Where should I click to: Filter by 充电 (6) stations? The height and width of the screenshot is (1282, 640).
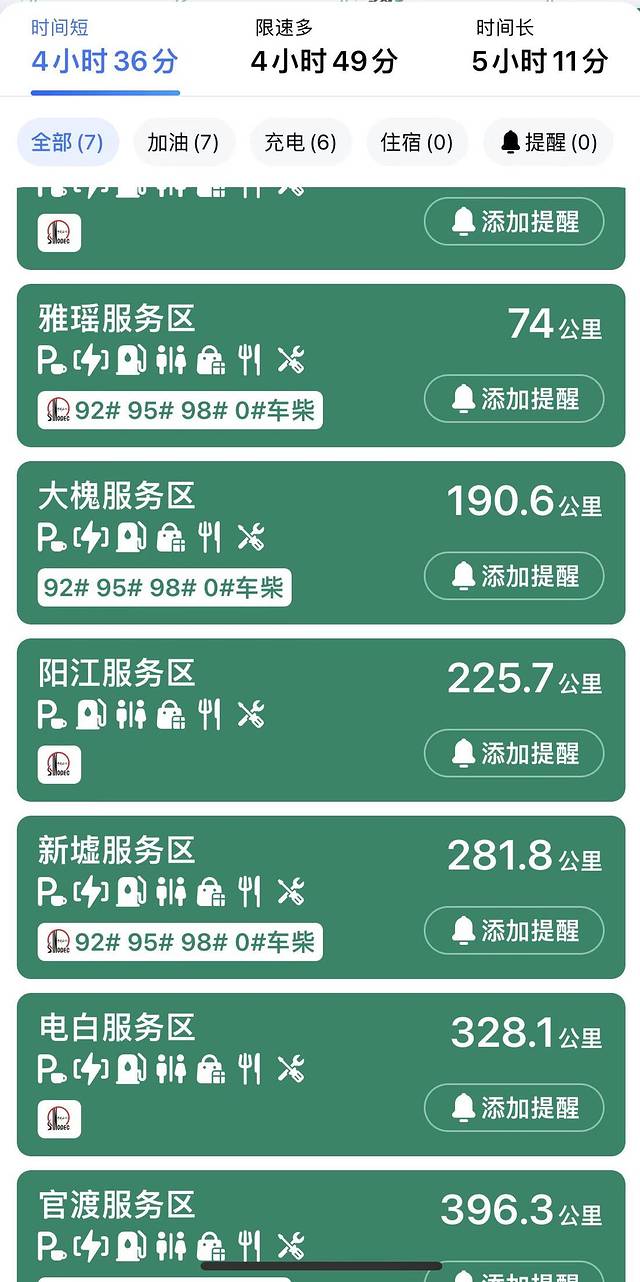click(x=300, y=142)
